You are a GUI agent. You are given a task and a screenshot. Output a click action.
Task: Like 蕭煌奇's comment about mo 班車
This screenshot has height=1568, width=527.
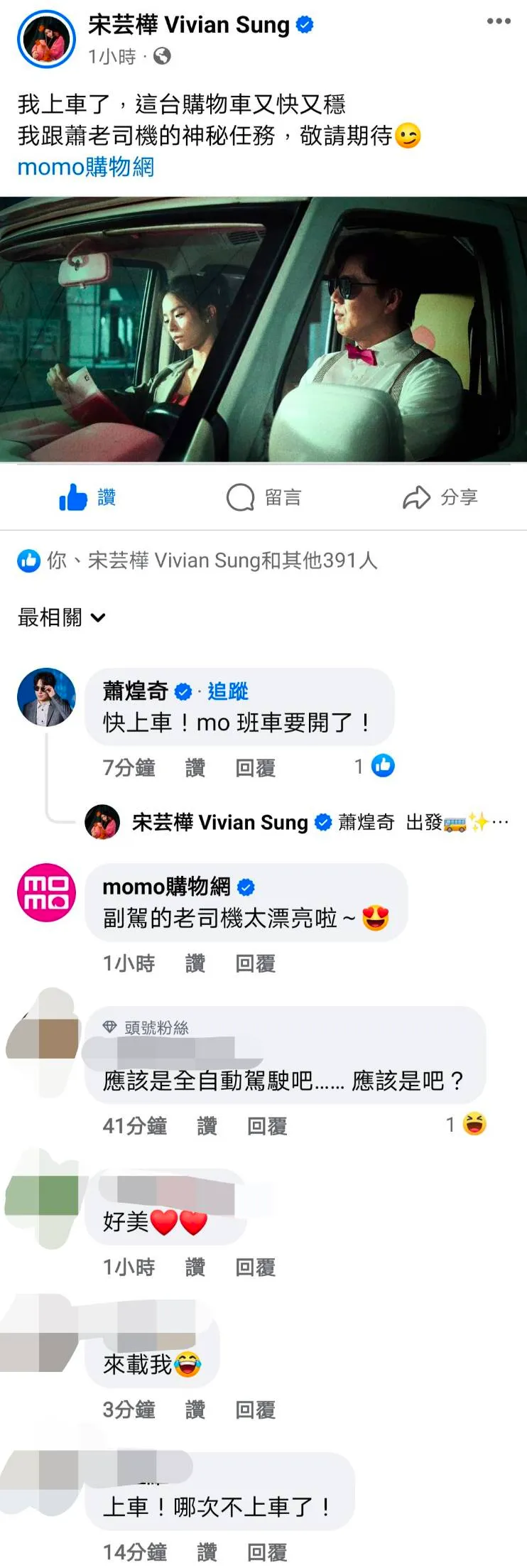[195, 768]
